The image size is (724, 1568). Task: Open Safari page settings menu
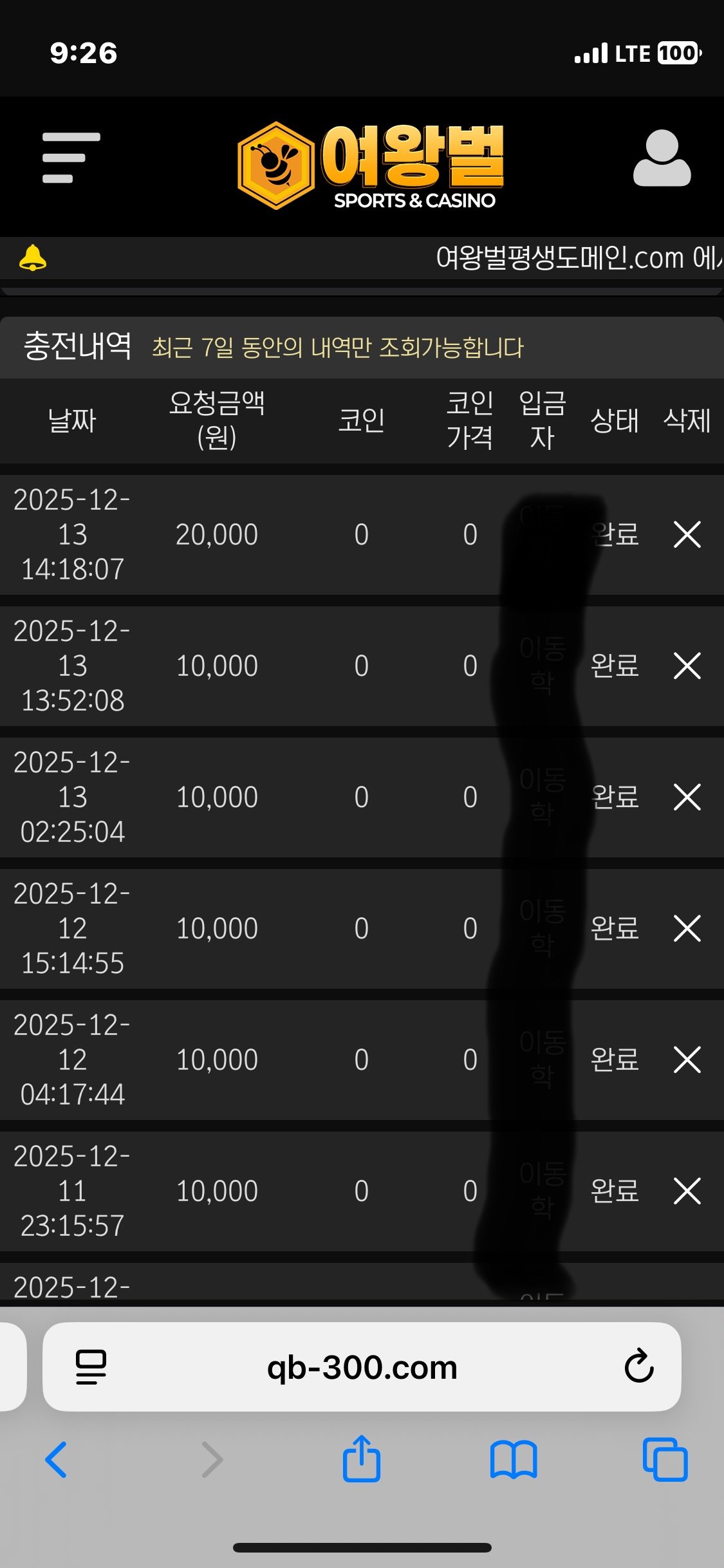[91, 1367]
